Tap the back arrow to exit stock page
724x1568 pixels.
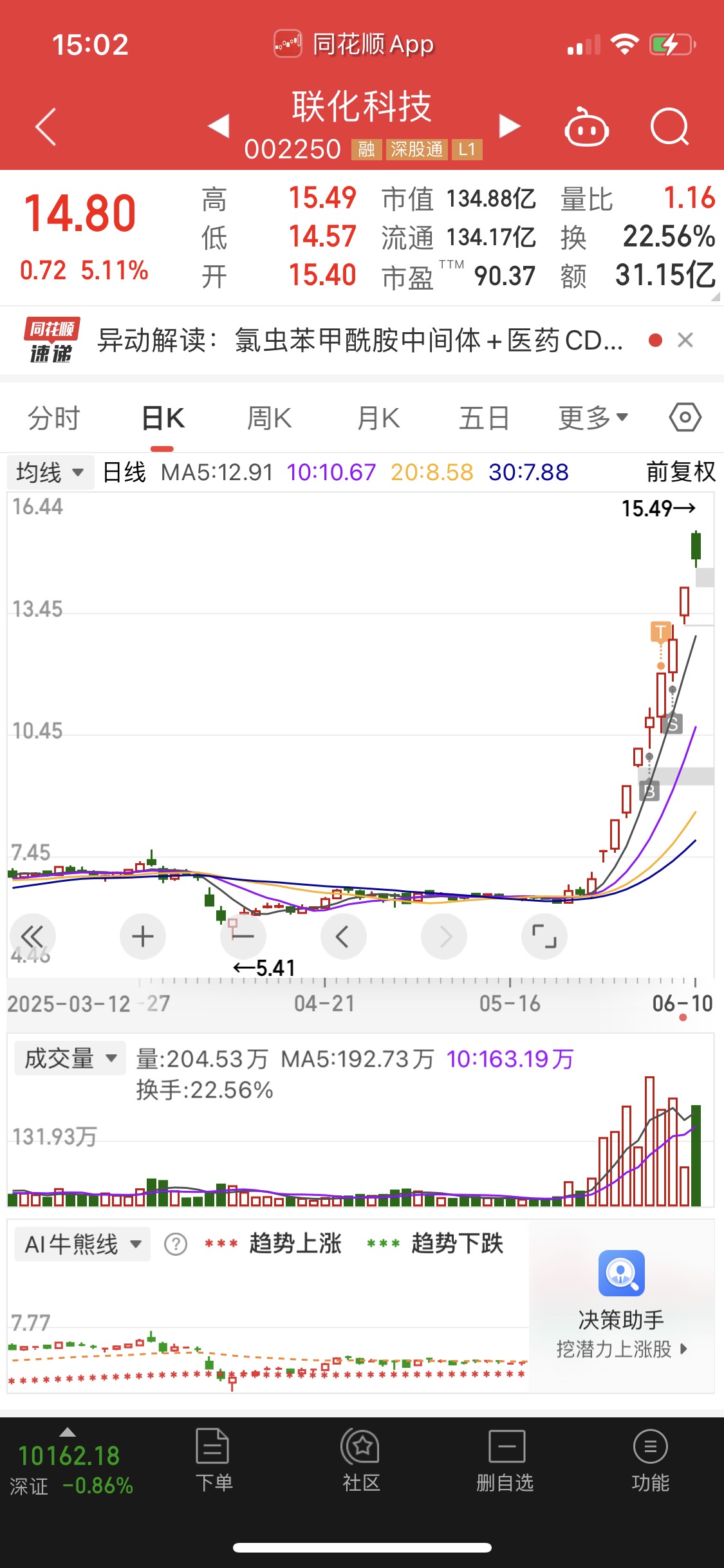coord(44,126)
